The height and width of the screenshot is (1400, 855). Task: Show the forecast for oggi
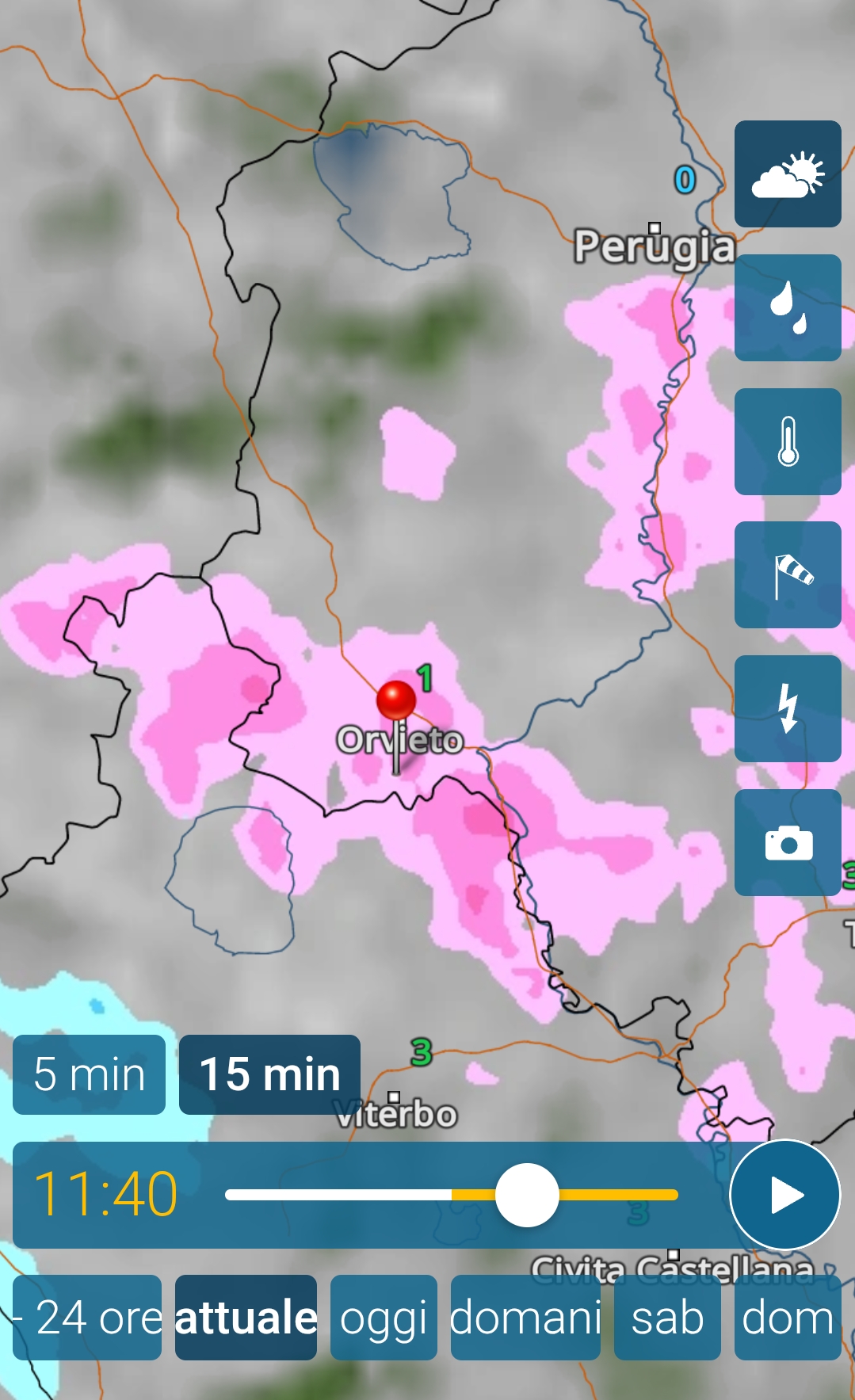384,1318
